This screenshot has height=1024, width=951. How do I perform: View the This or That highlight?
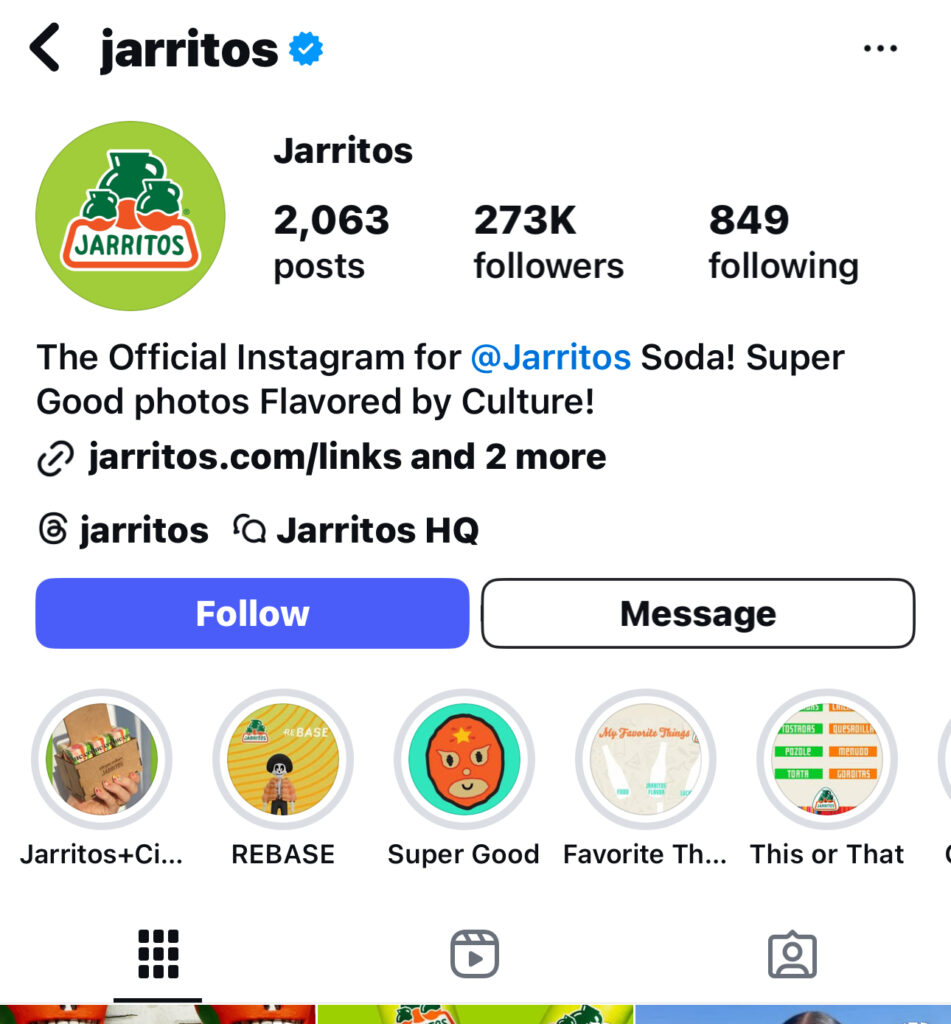[x=826, y=760]
